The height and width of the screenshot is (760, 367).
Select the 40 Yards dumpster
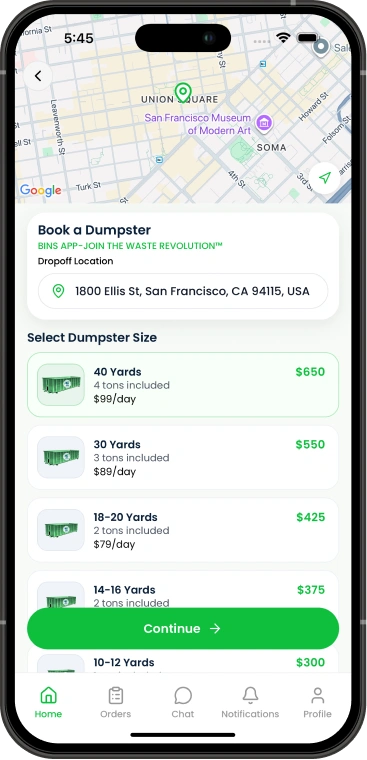point(183,385)
